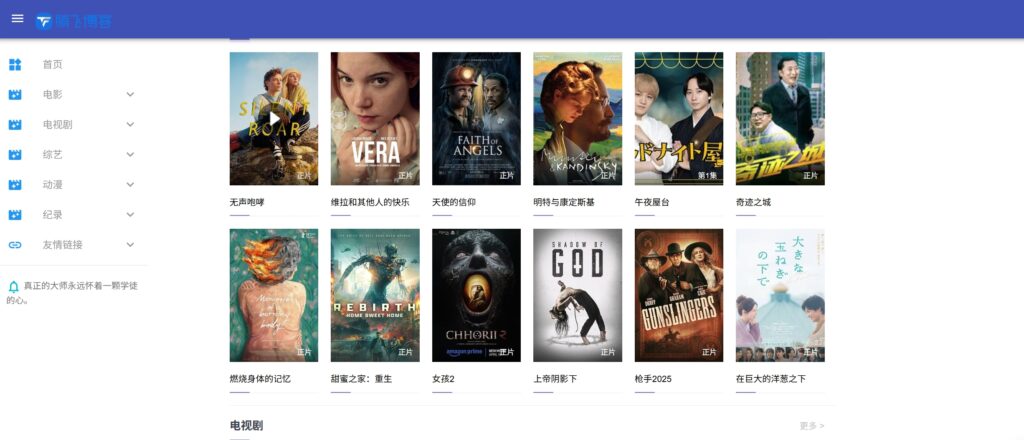This screenshot has width=1024, height=440.
Task: Open 枪手2025 movie card
Action: [678, 295]
